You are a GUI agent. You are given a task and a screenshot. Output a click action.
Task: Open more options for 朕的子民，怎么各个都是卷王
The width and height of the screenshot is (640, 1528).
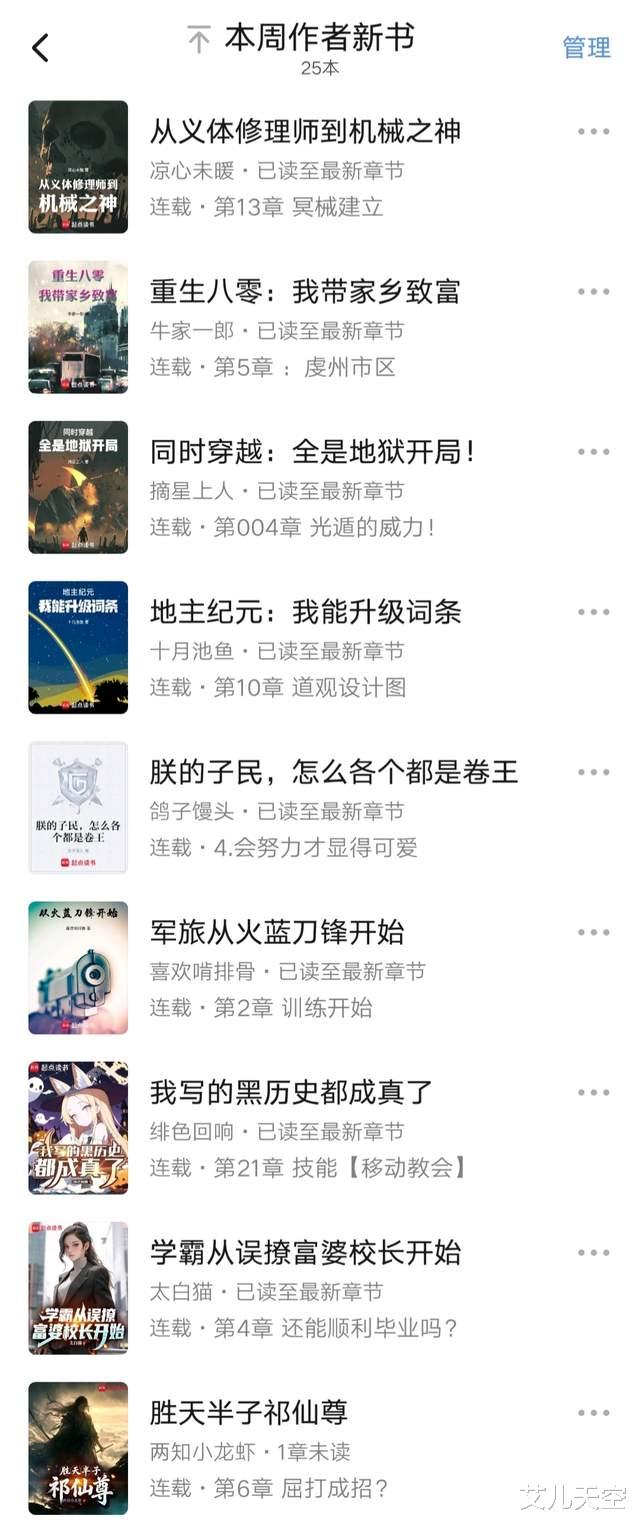[x=593, y=772]
